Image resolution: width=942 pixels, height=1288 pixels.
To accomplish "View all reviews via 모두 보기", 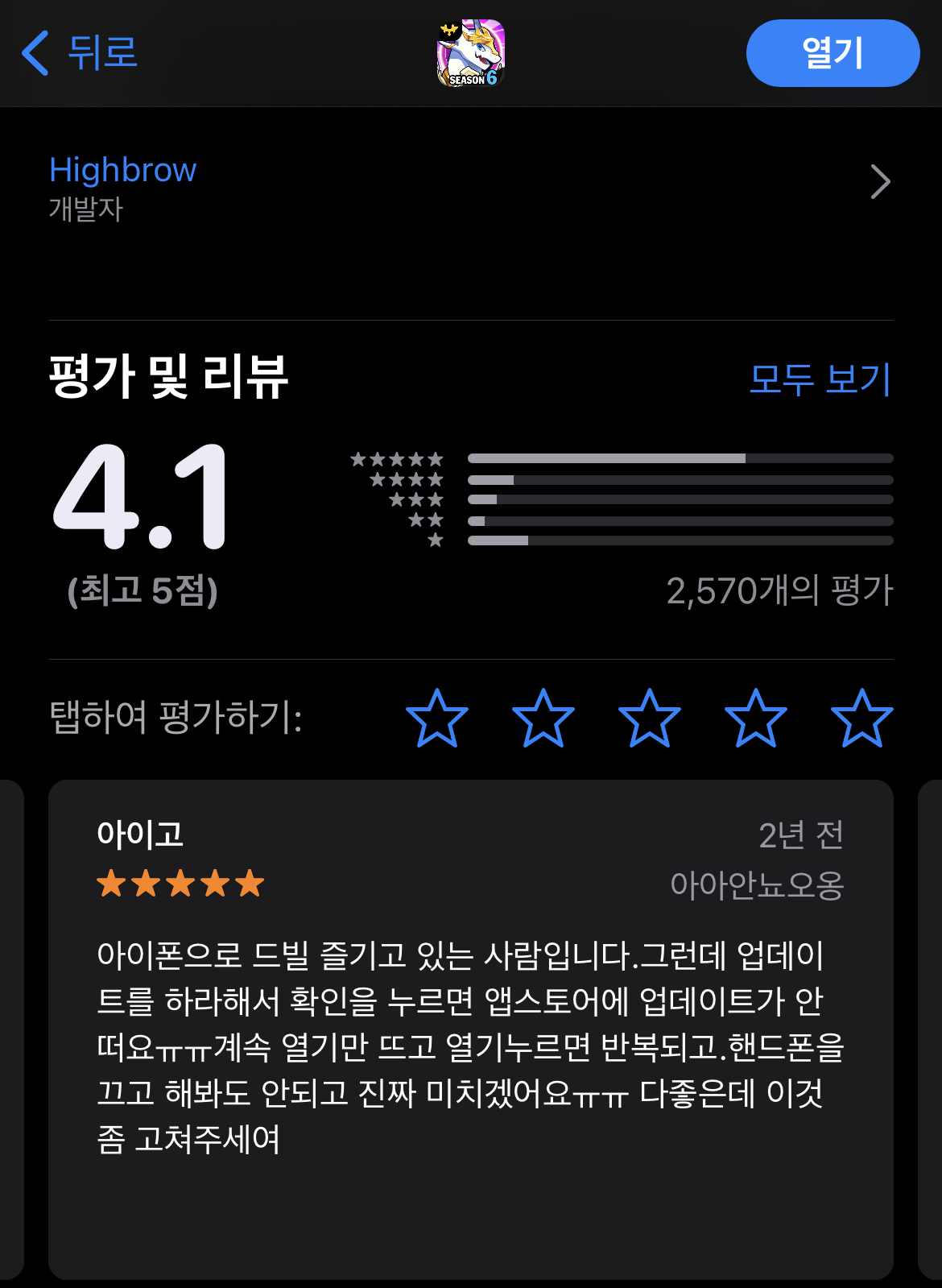I will (820, 379).
